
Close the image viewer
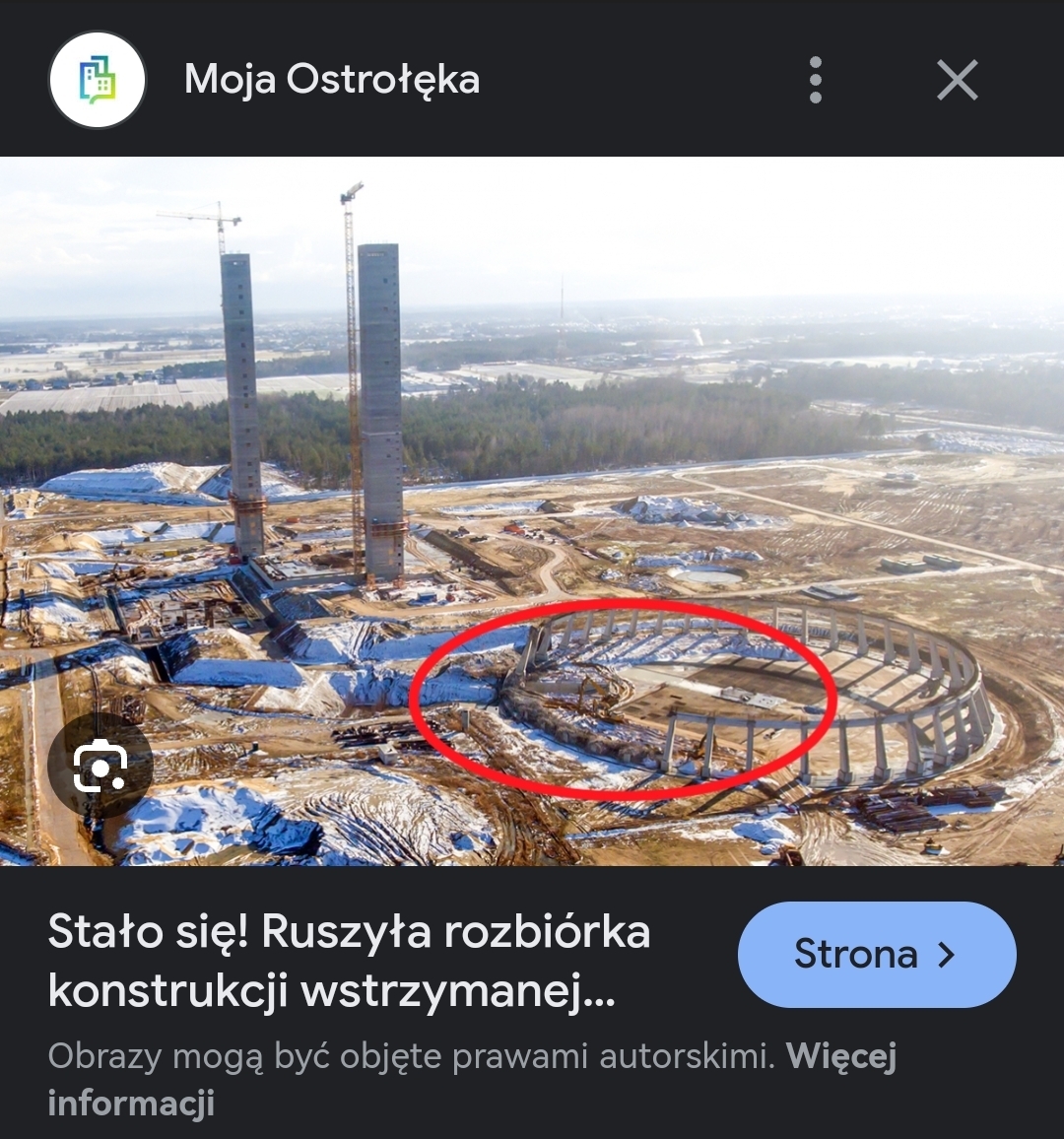[957, 80]
